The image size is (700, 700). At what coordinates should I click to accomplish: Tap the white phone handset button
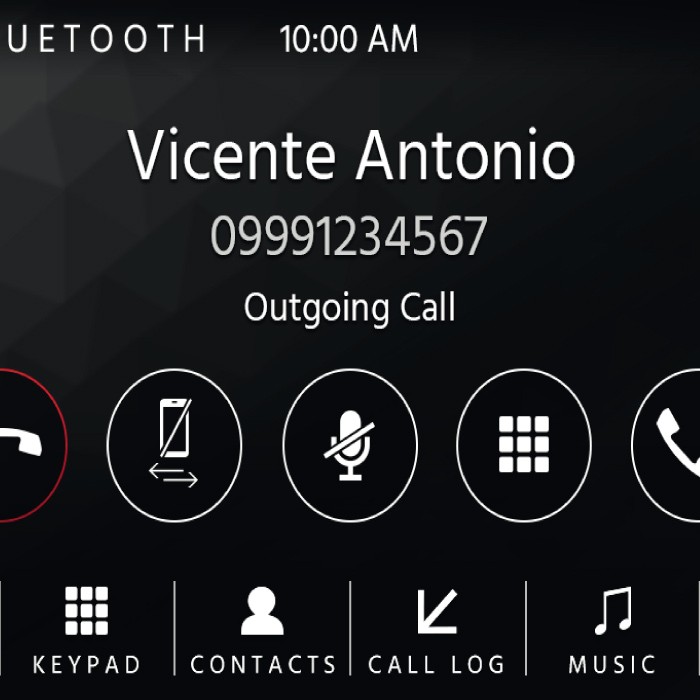[674, 444]
